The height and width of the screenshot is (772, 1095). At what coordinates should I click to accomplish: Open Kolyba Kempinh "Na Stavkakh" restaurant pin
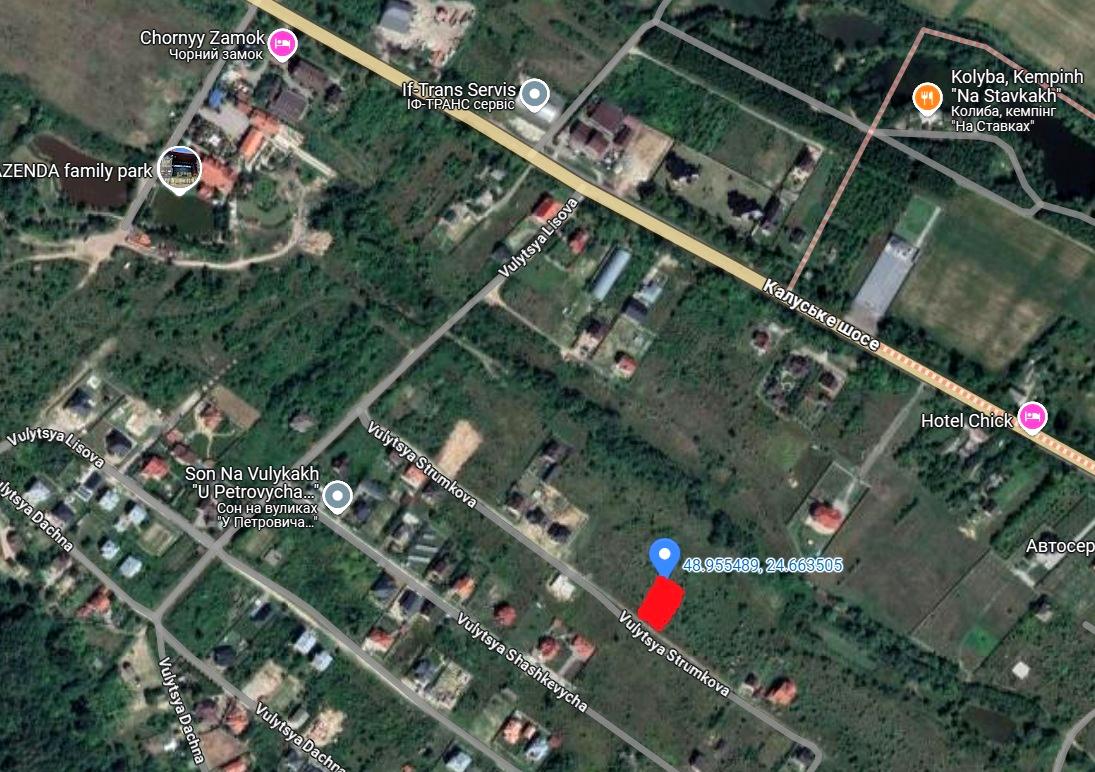pos(928,97)
